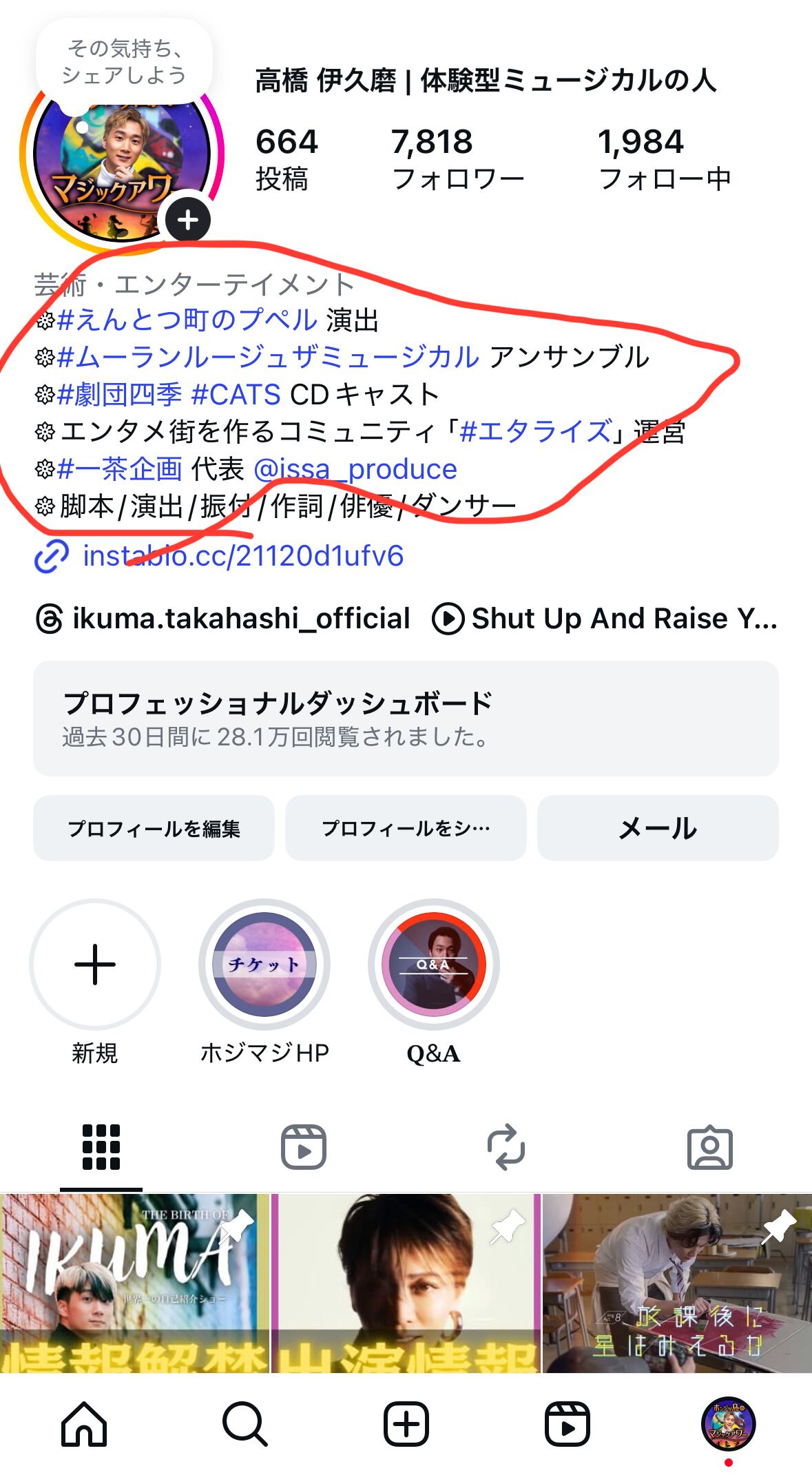Open the reposts tab icon
The height and width of the screenshot is (1475, 812).
coord(508,1142)
